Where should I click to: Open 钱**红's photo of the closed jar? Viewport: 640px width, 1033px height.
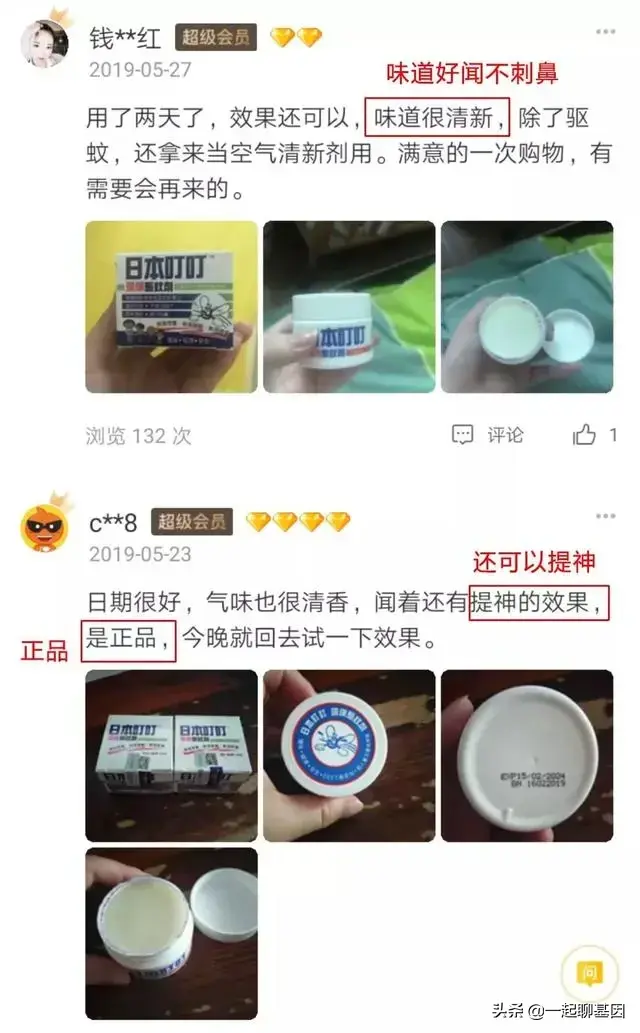(349, 307)
